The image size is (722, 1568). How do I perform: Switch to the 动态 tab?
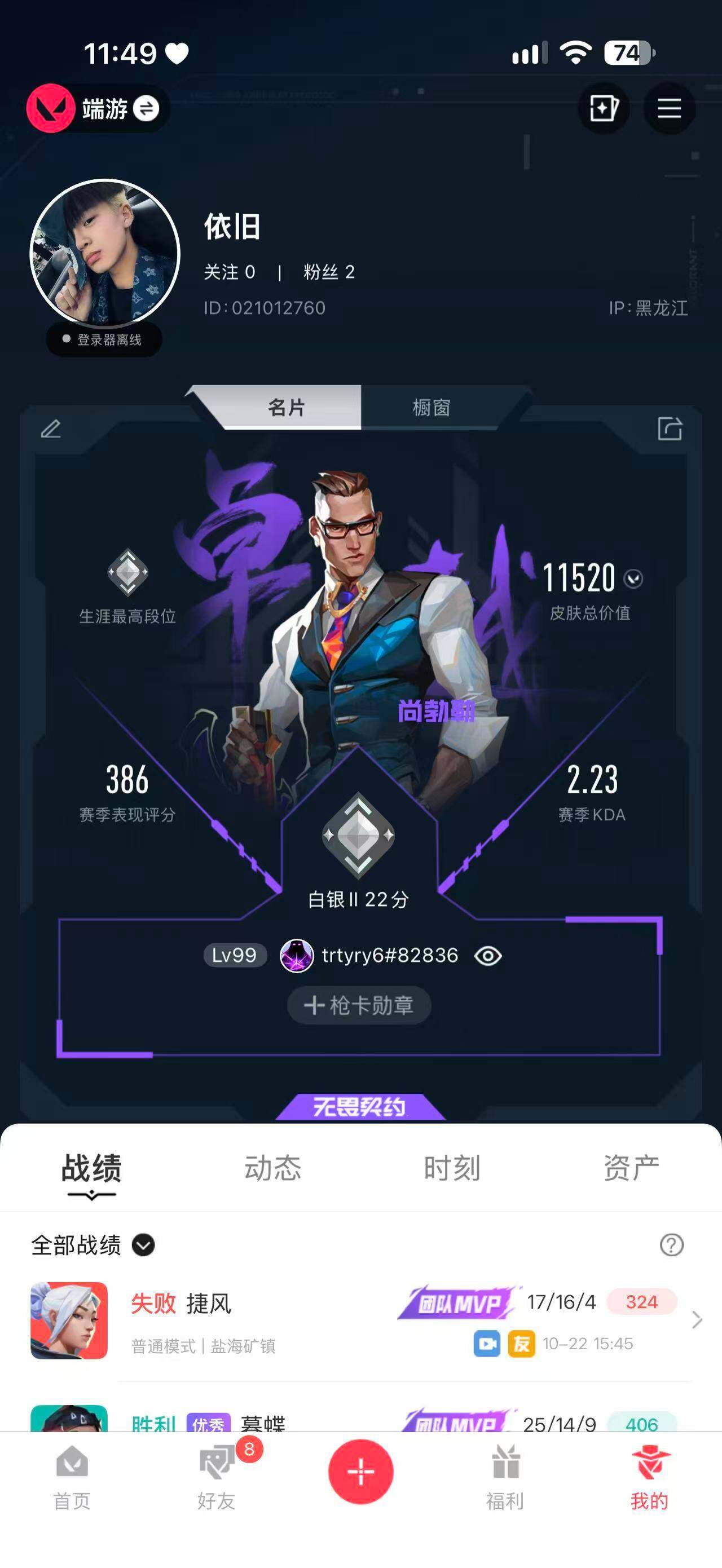pyautogui.click(x=273, y=1168)
